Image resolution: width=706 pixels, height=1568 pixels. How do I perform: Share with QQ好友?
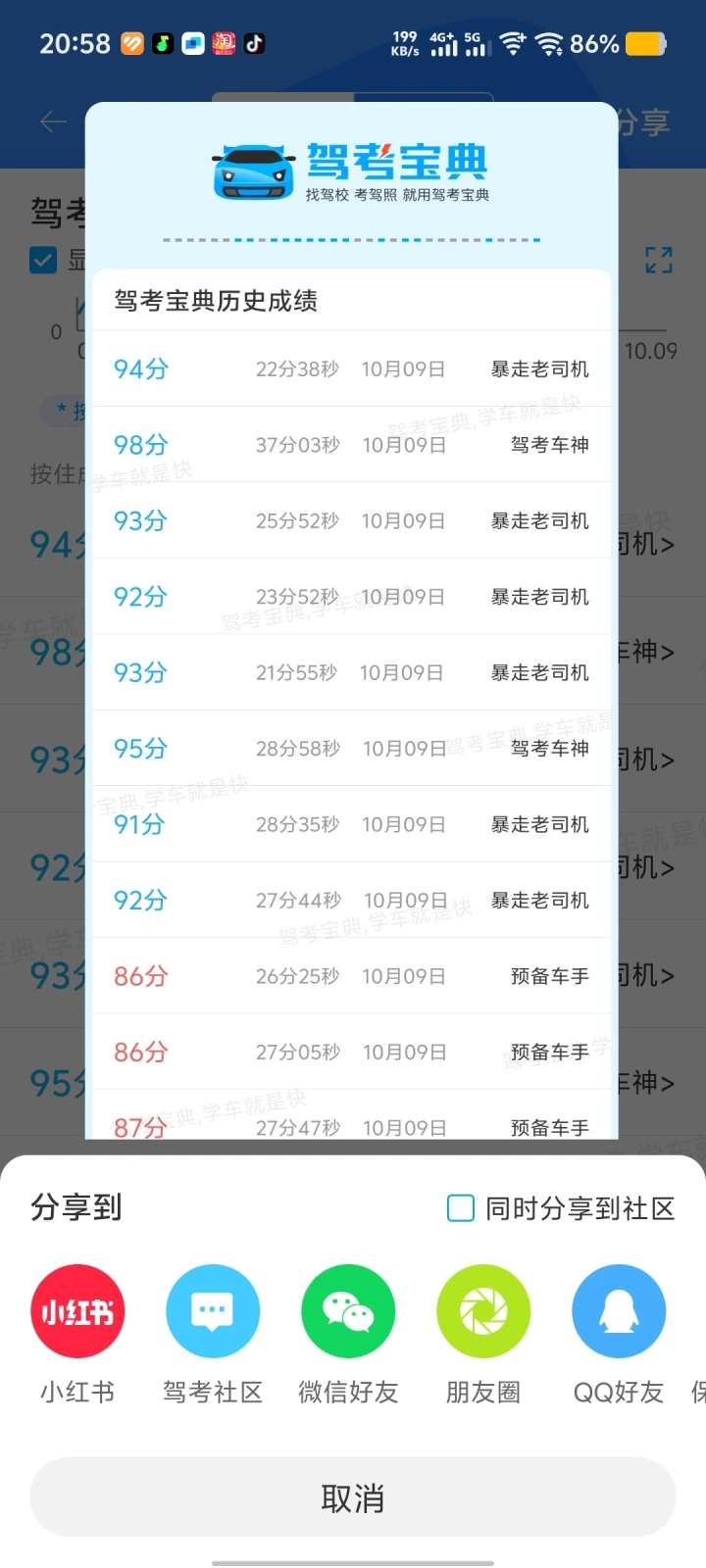(x=619, y=1311)
